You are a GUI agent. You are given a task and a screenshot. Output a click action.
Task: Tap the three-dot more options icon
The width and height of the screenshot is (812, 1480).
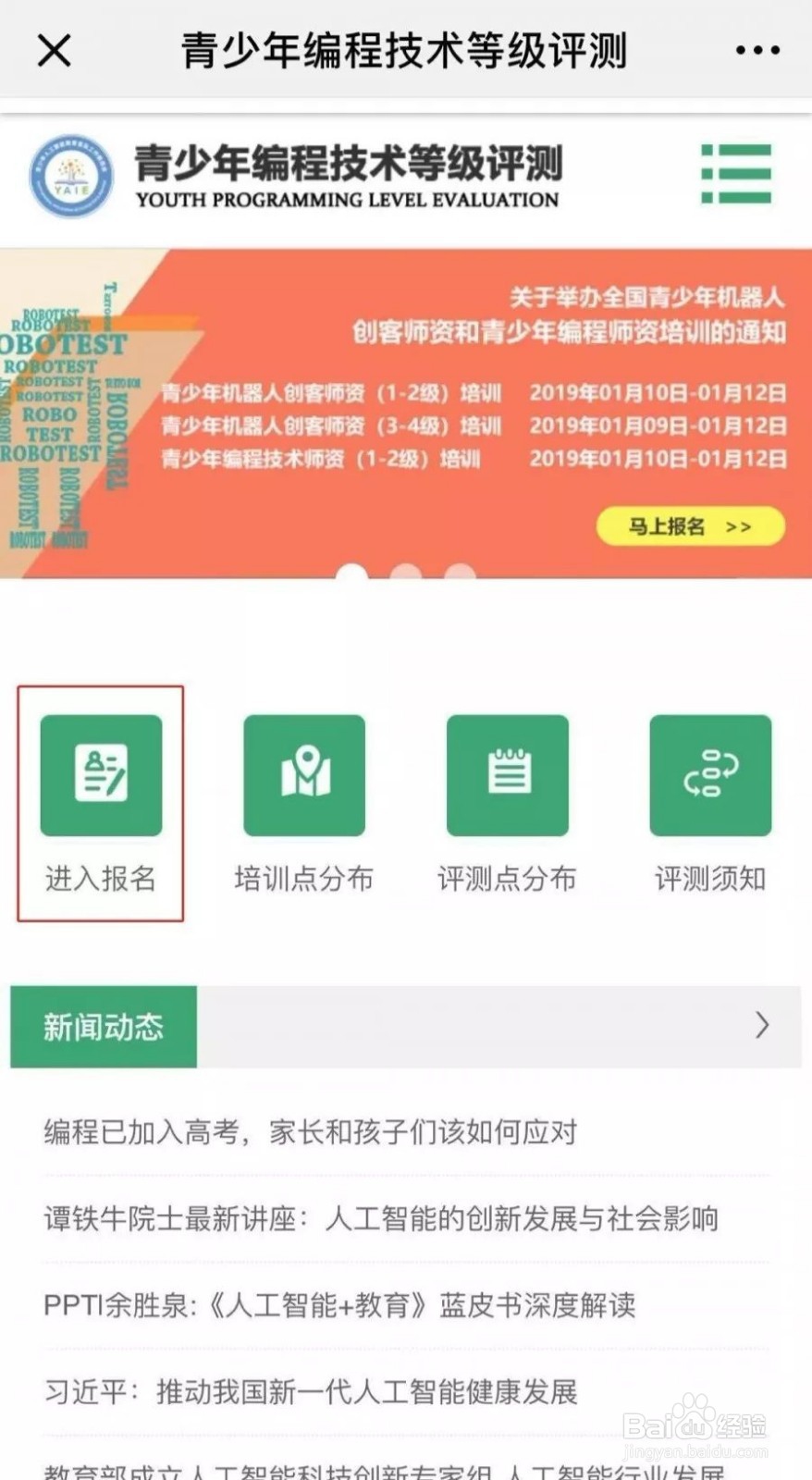[x=757, y=51]
